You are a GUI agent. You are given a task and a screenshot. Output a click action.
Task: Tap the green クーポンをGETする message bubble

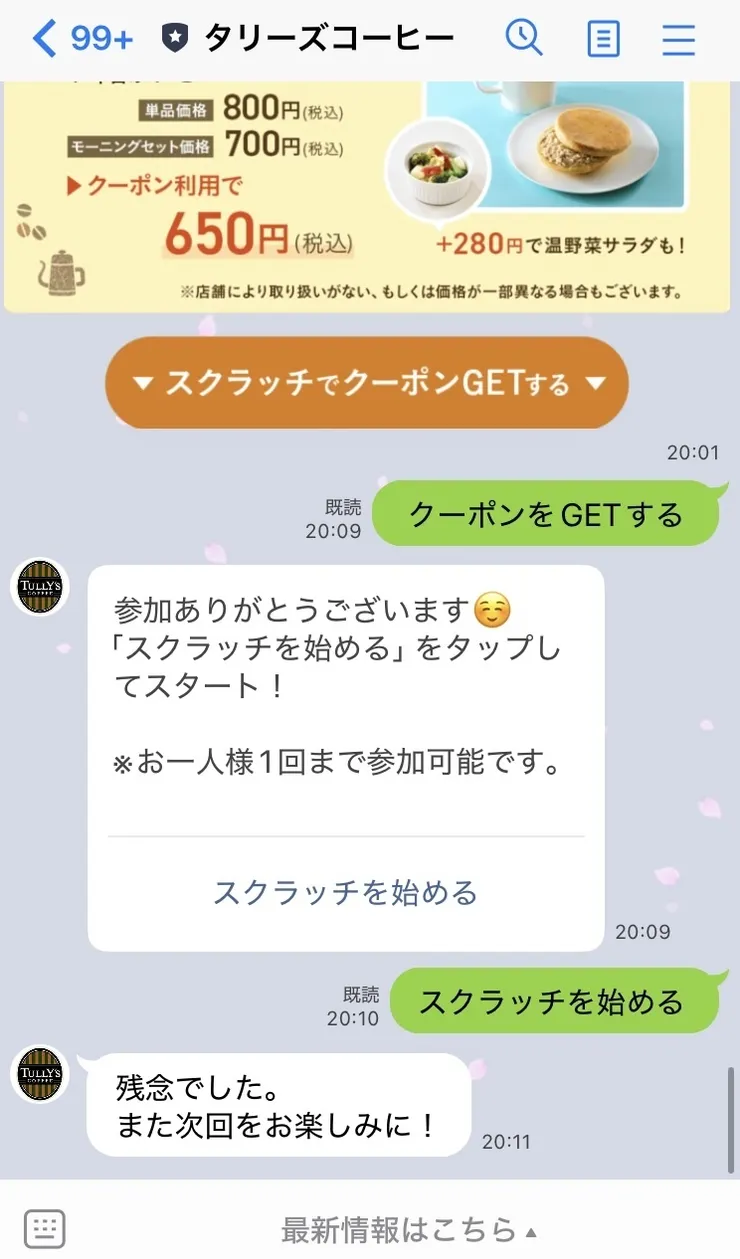point(548,513)
